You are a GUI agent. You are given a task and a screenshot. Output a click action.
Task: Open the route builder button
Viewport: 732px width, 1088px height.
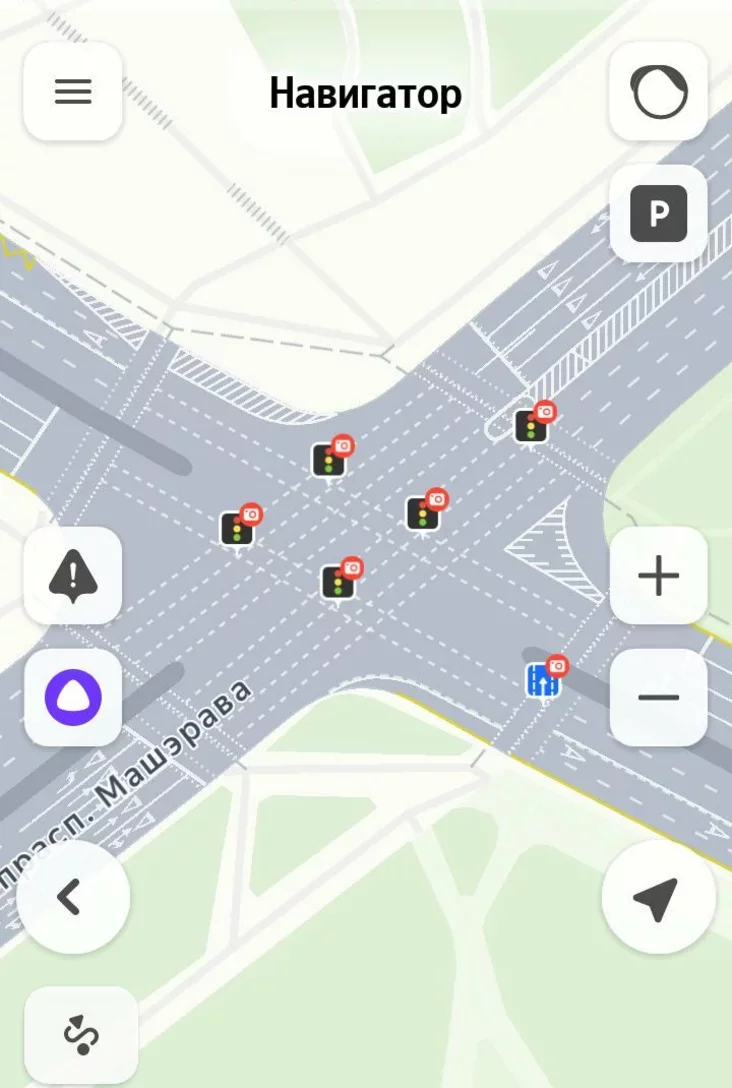click(81, 1034)
